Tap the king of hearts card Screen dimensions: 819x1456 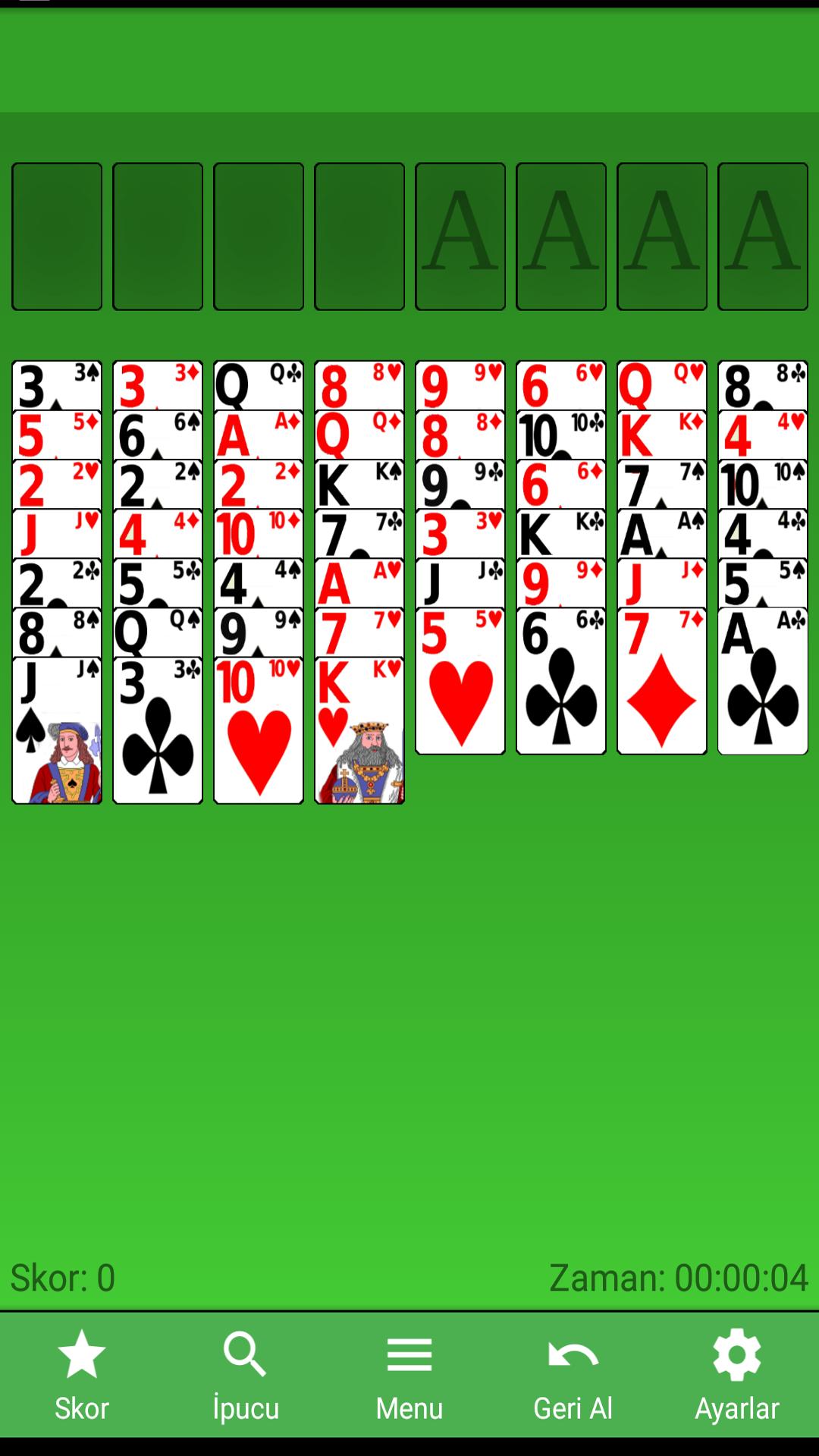[x=359, y=736]
